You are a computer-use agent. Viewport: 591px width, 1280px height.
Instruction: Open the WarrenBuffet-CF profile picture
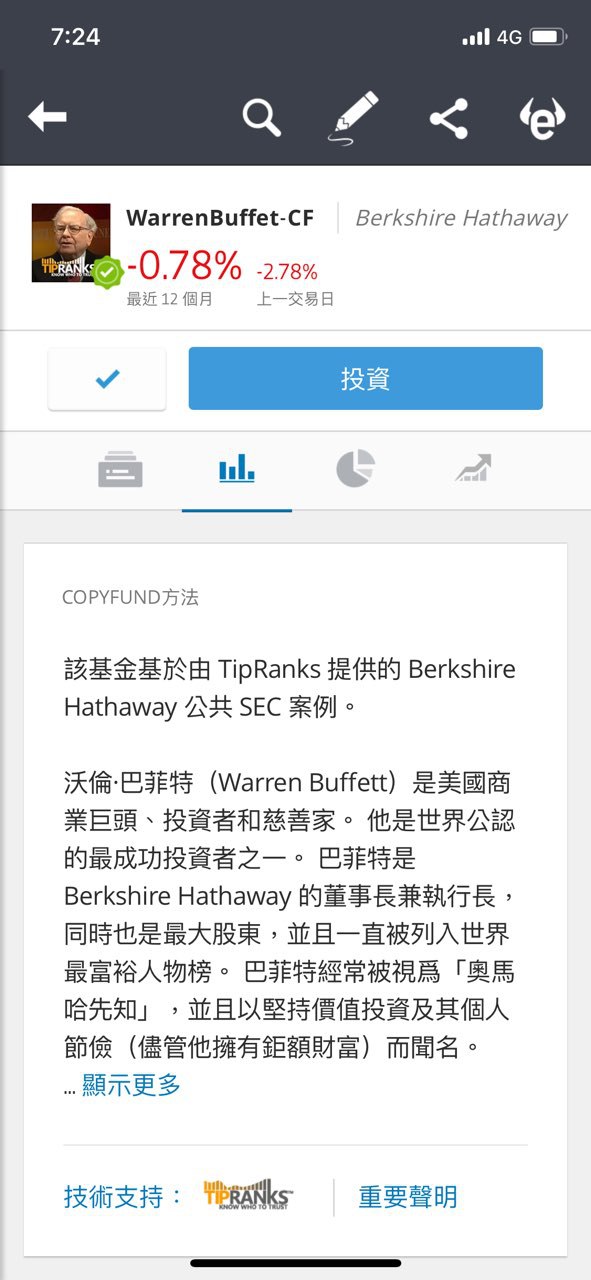[x=71, y=243]
